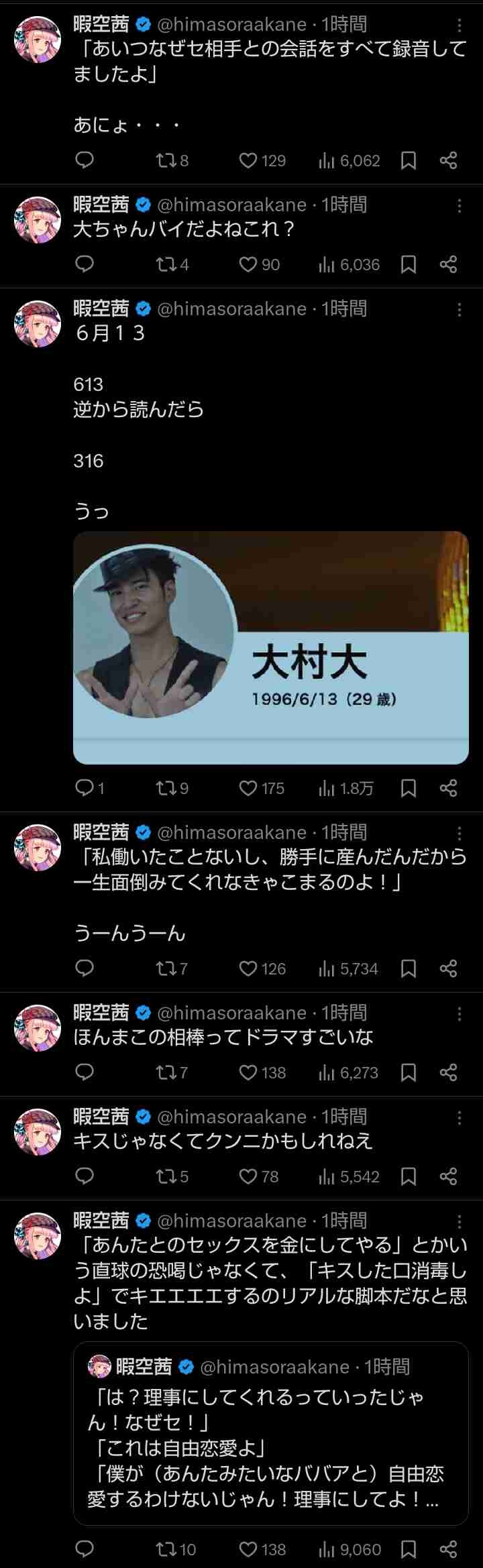
Task: Open overflow menu on the 'キスじゃなくて' tweet
Action: 460,1117
